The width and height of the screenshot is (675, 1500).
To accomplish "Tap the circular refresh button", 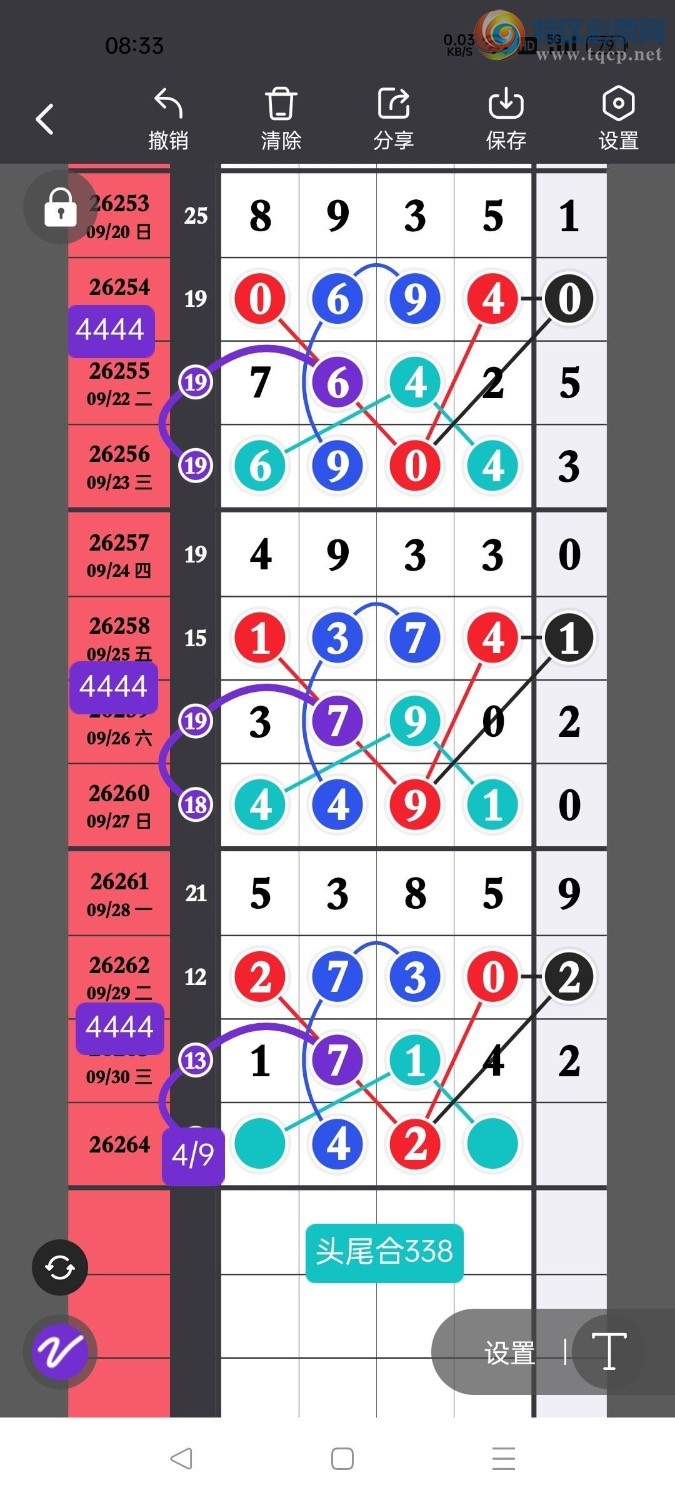I will 60,1269.
